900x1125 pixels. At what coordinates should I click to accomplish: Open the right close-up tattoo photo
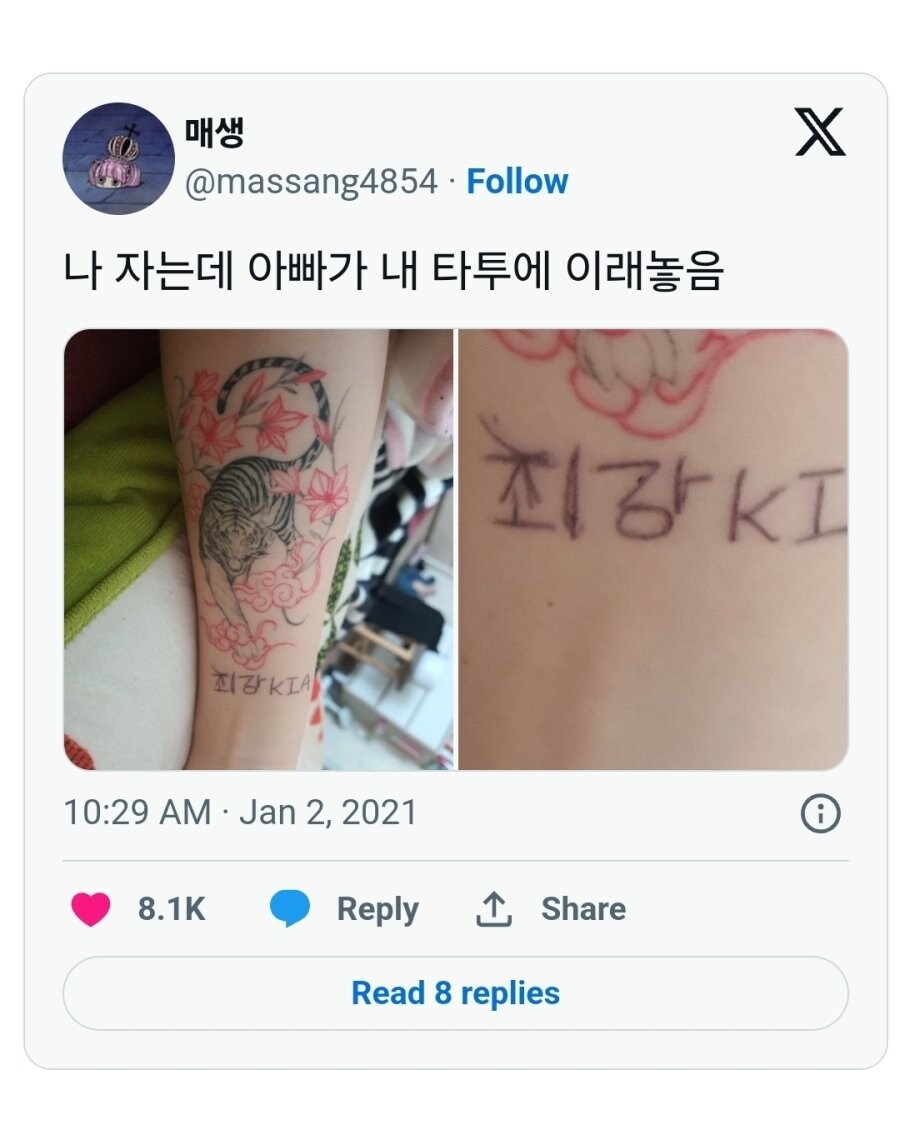point(653,549)
